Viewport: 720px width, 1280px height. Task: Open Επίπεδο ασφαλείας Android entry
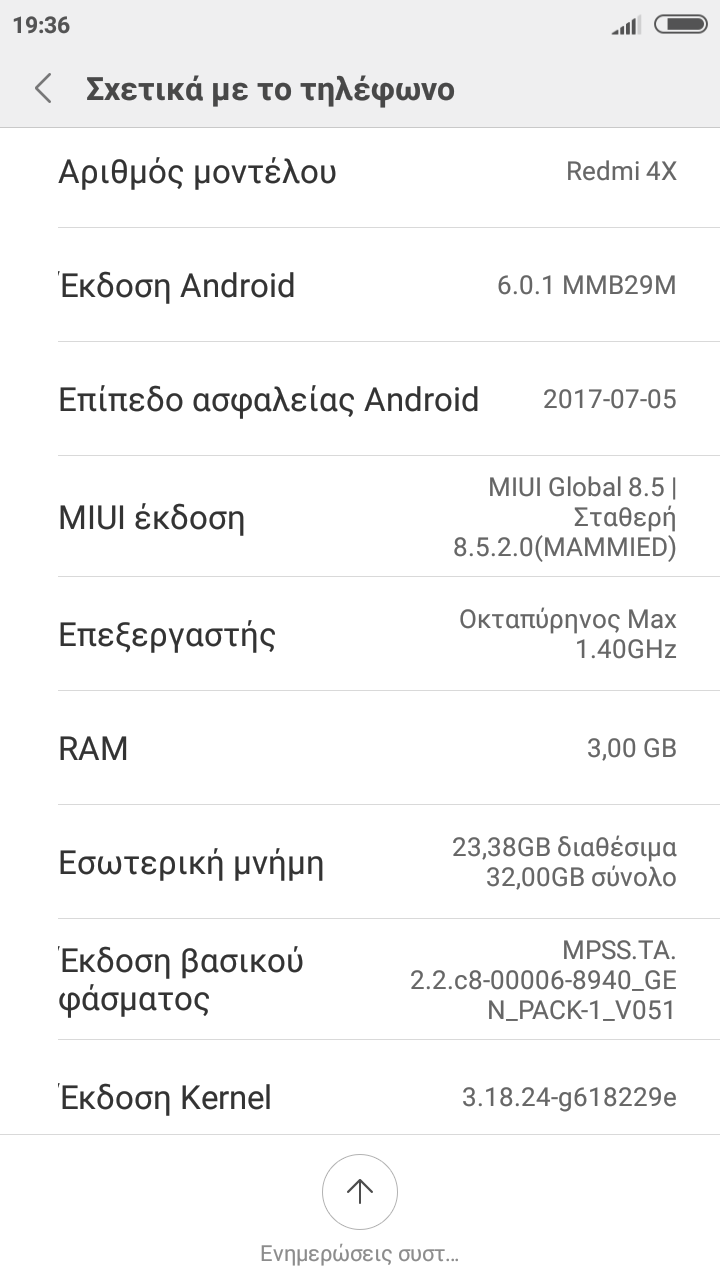tap(360, 400)
